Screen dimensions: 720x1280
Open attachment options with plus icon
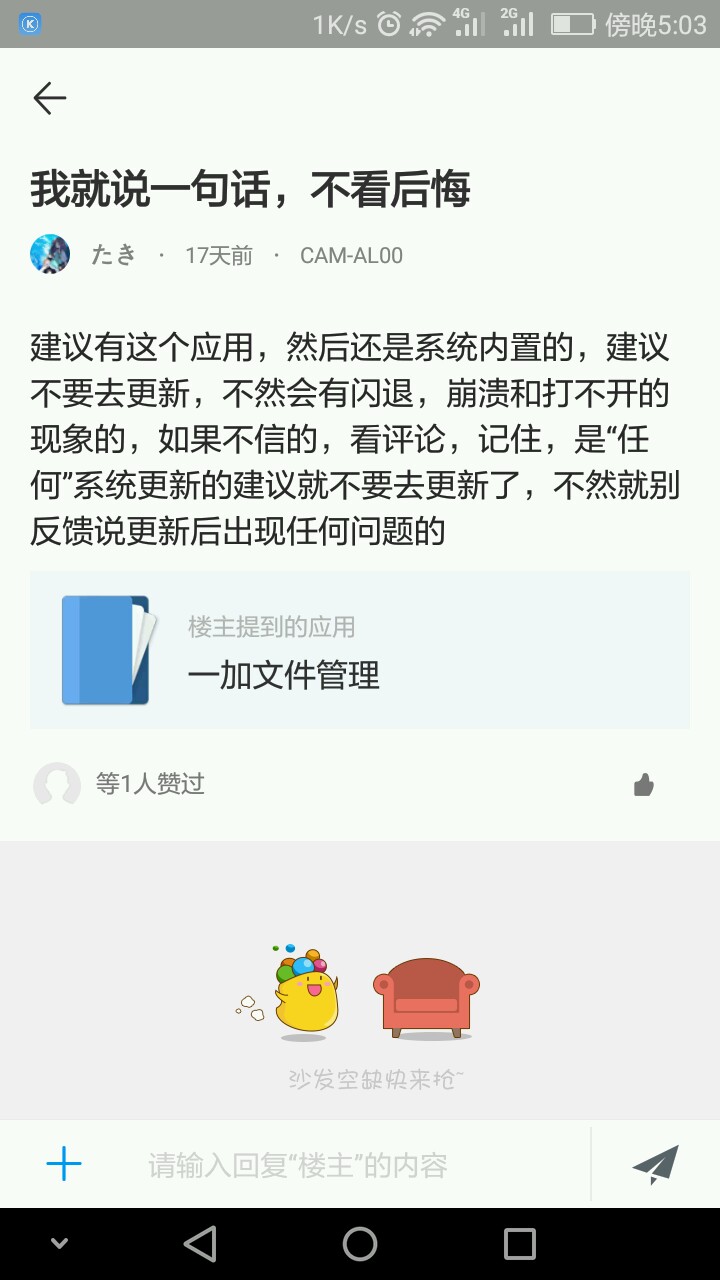64,1164
